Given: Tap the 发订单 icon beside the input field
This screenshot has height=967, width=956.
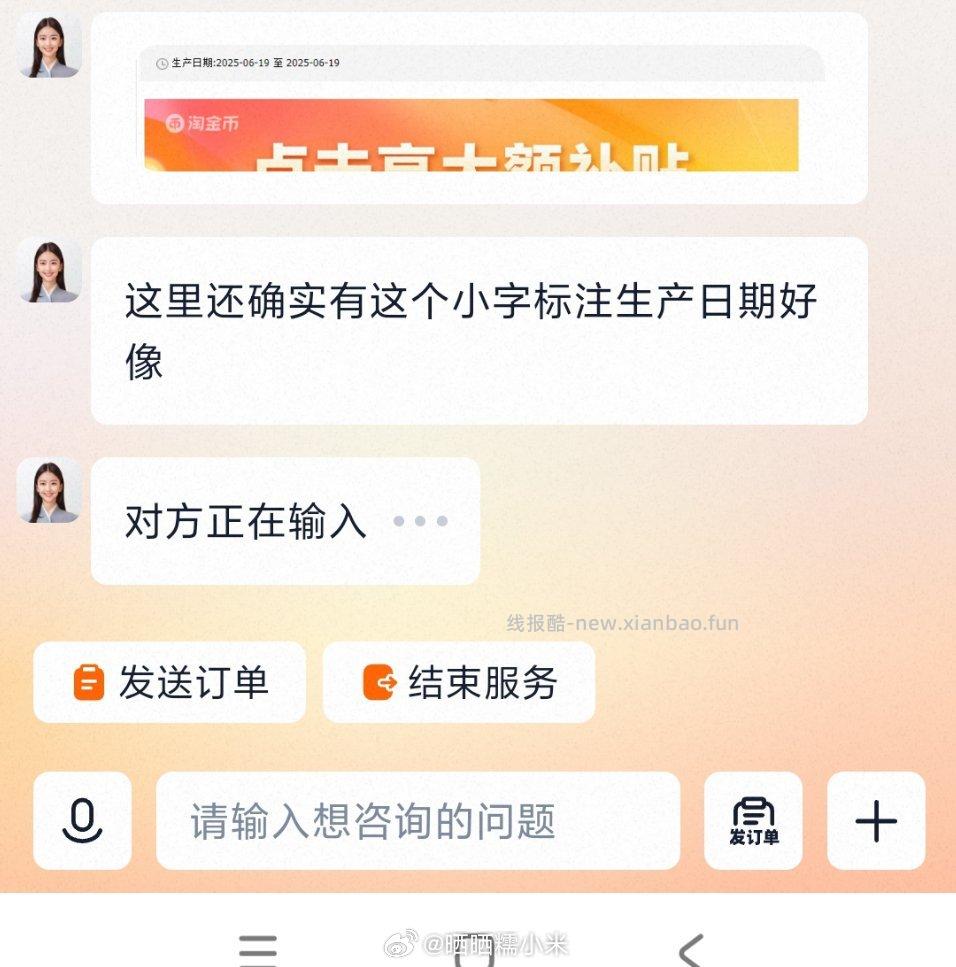Looking at the screenshot, I should [x=753, y=822].
